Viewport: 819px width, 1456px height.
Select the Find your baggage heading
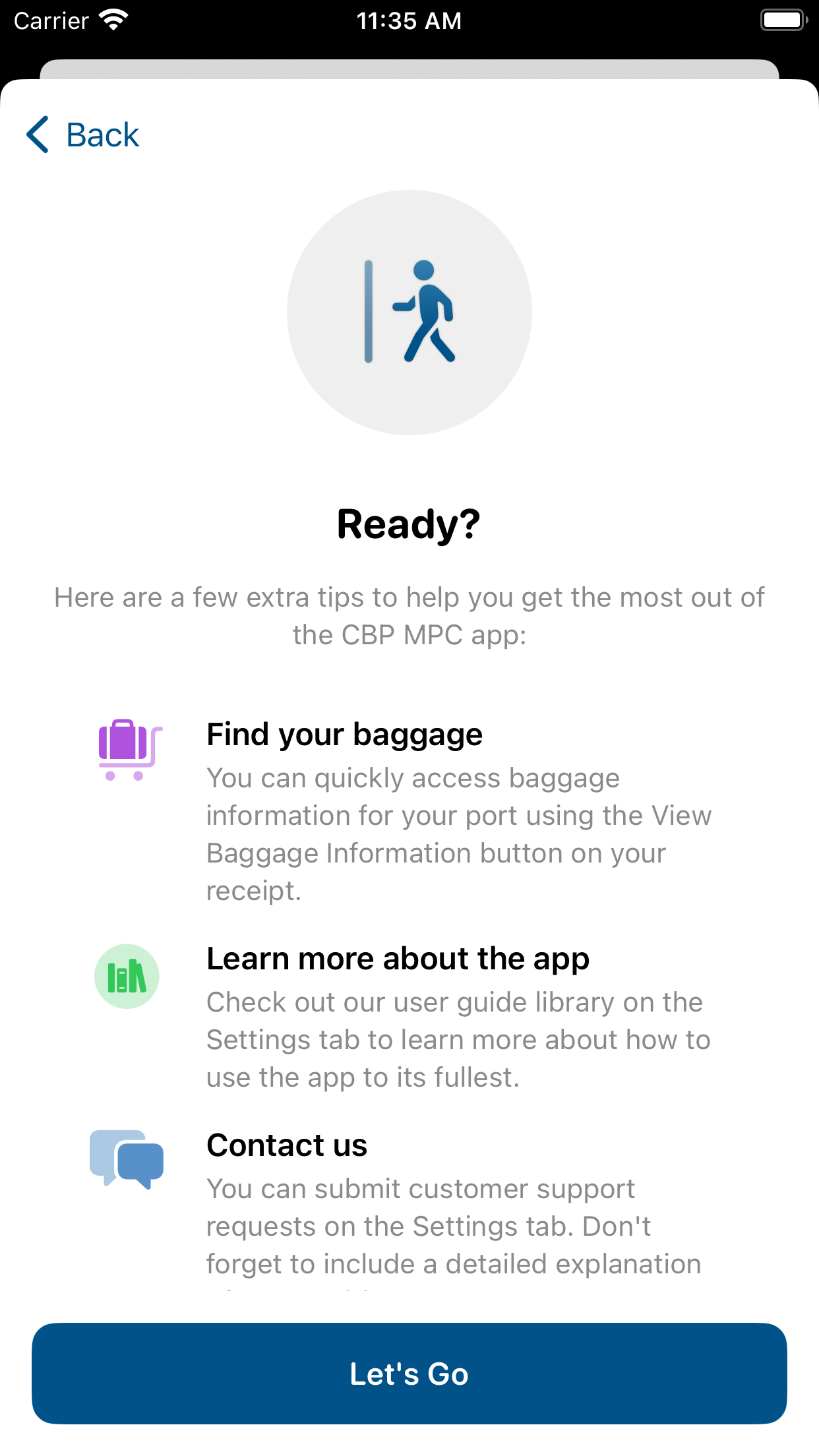(344, 734)
